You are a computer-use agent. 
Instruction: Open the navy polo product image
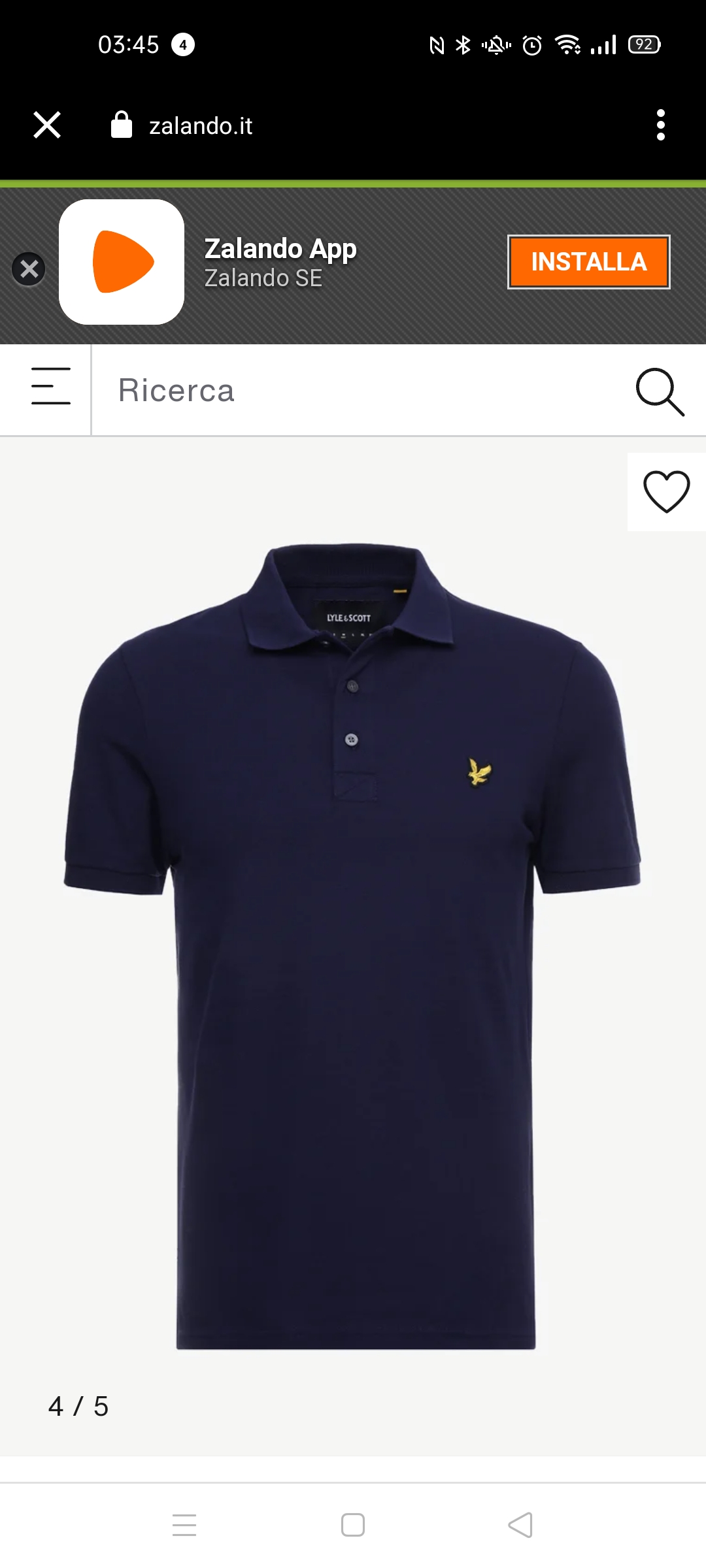(353, 946)
